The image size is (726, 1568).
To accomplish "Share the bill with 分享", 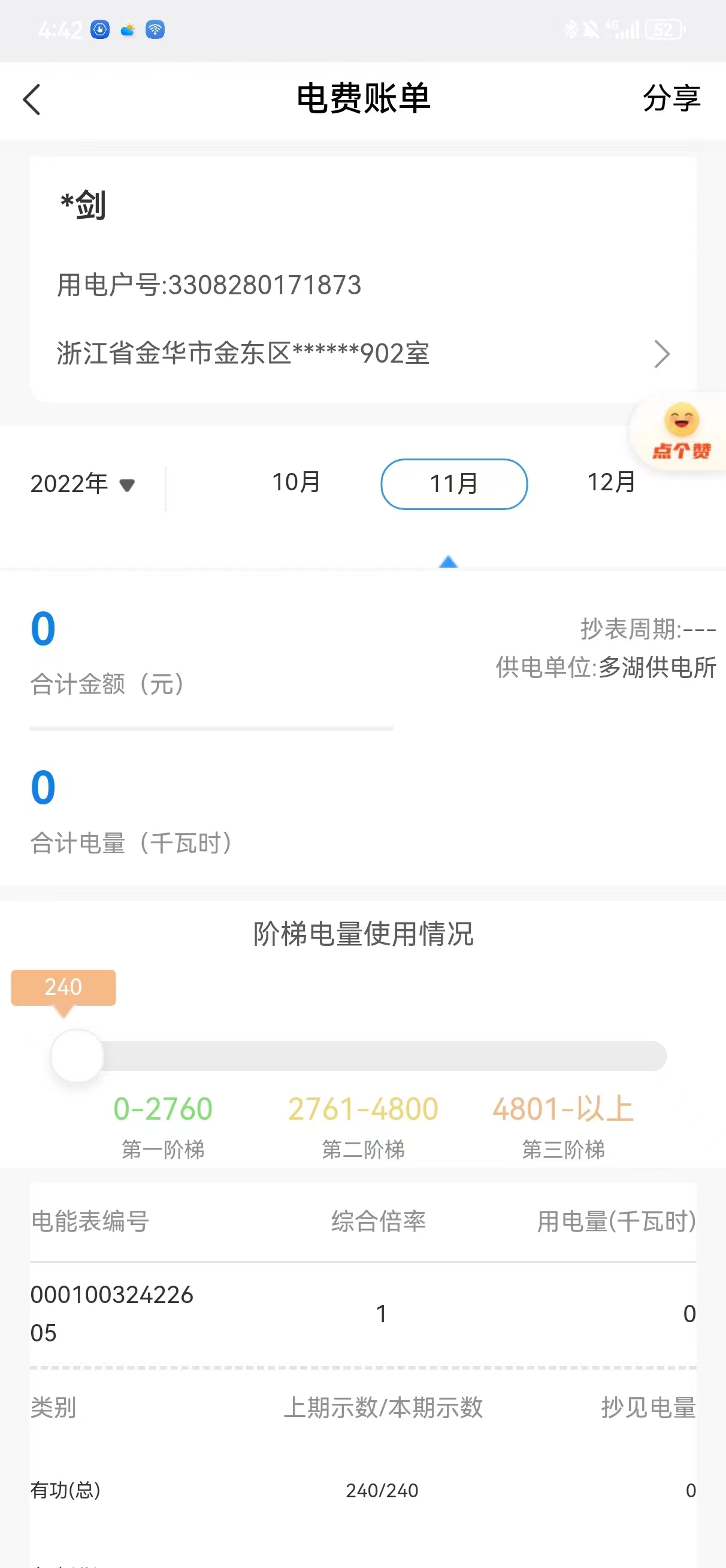I will coord(671,99).
